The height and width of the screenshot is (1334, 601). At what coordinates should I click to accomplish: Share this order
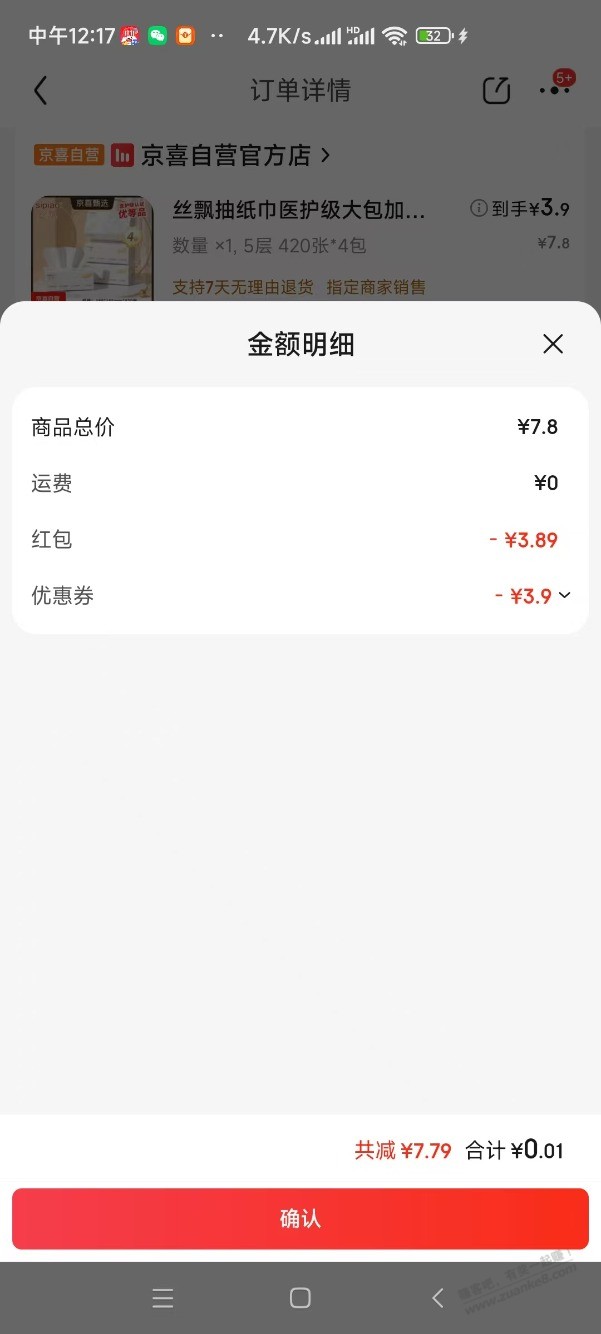496,91
